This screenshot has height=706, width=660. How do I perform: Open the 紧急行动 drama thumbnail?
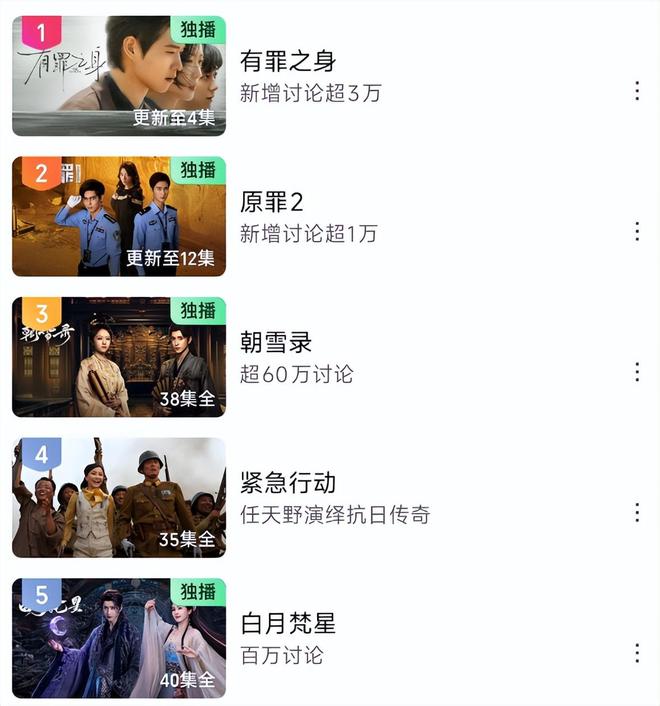click(119, 497)
